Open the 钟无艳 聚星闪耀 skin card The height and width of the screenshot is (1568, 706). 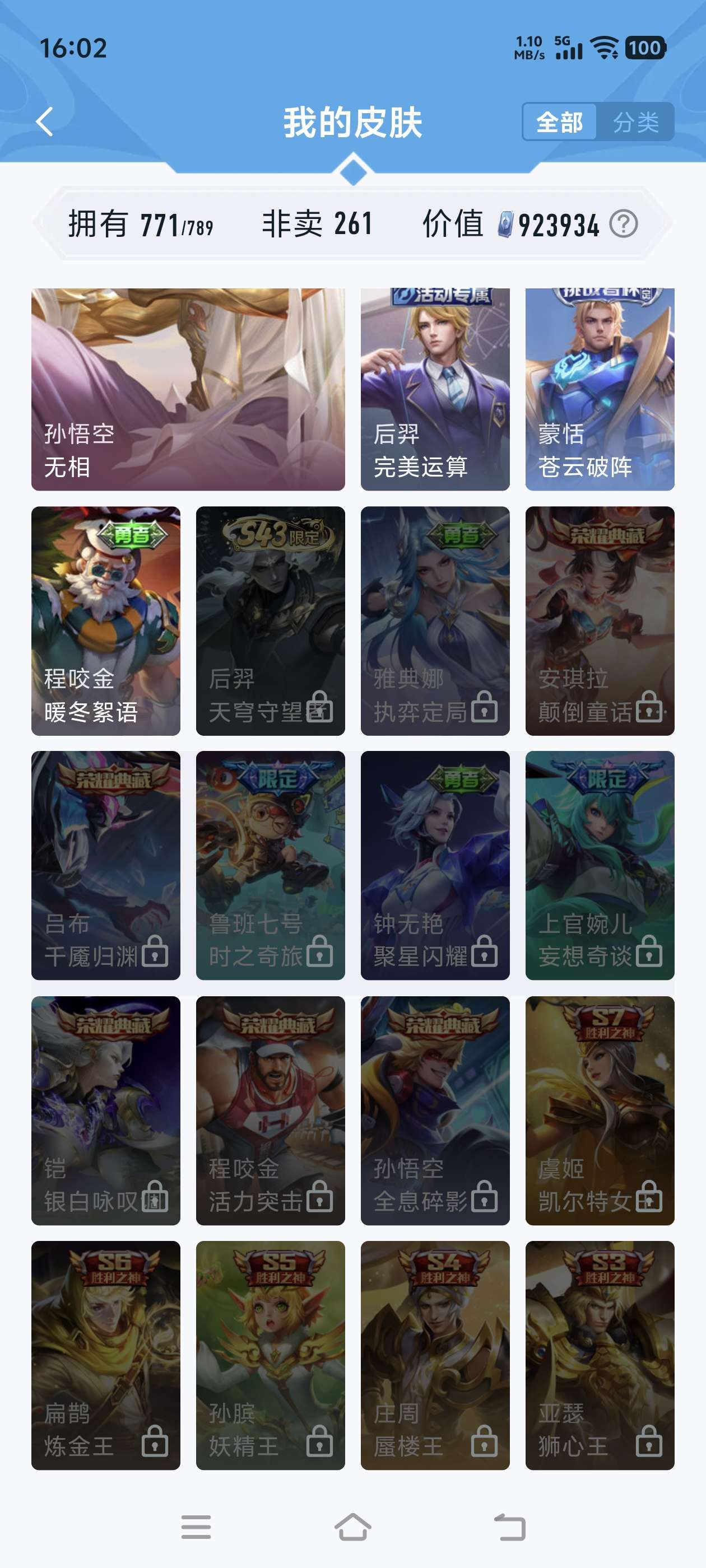(x=434, y=865)
